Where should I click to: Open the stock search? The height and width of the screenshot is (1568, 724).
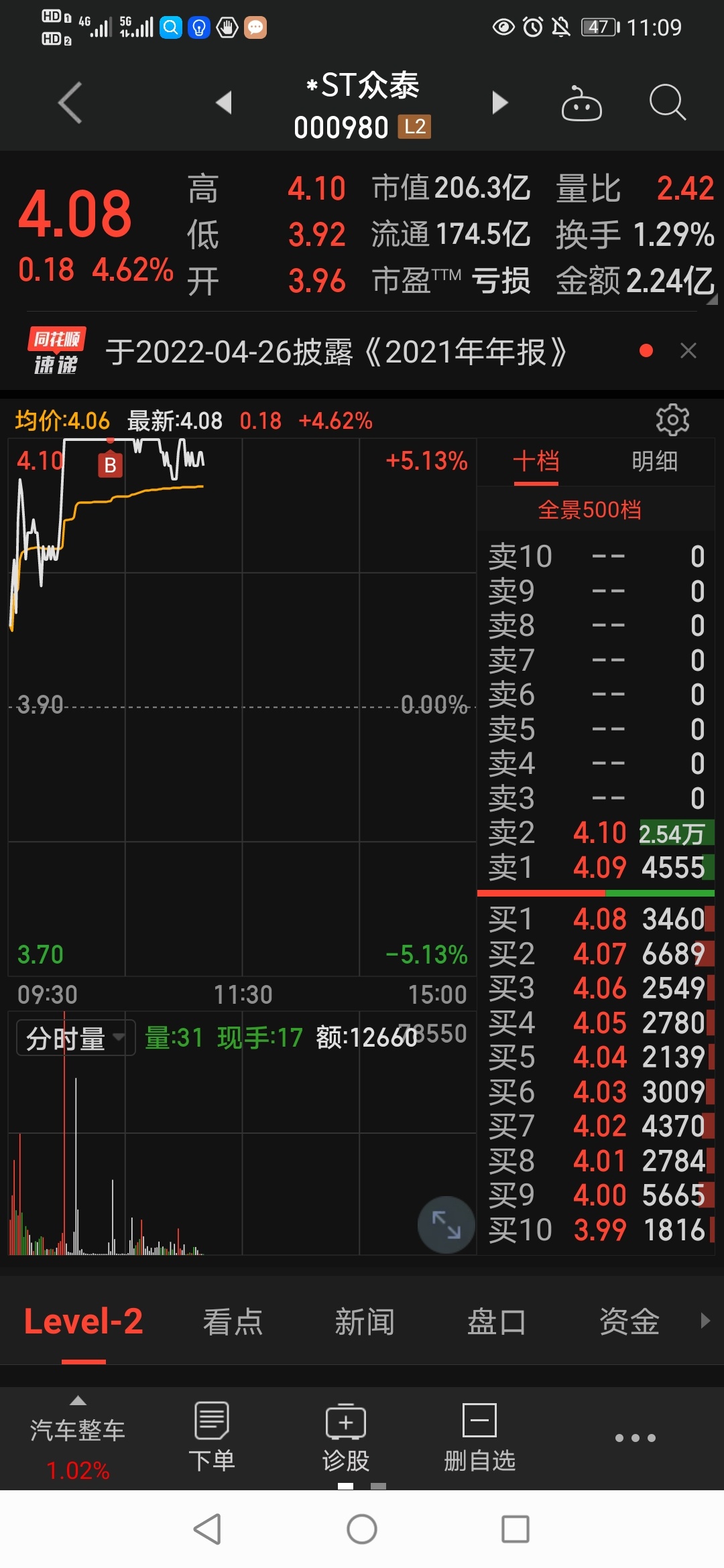[668, 103]
